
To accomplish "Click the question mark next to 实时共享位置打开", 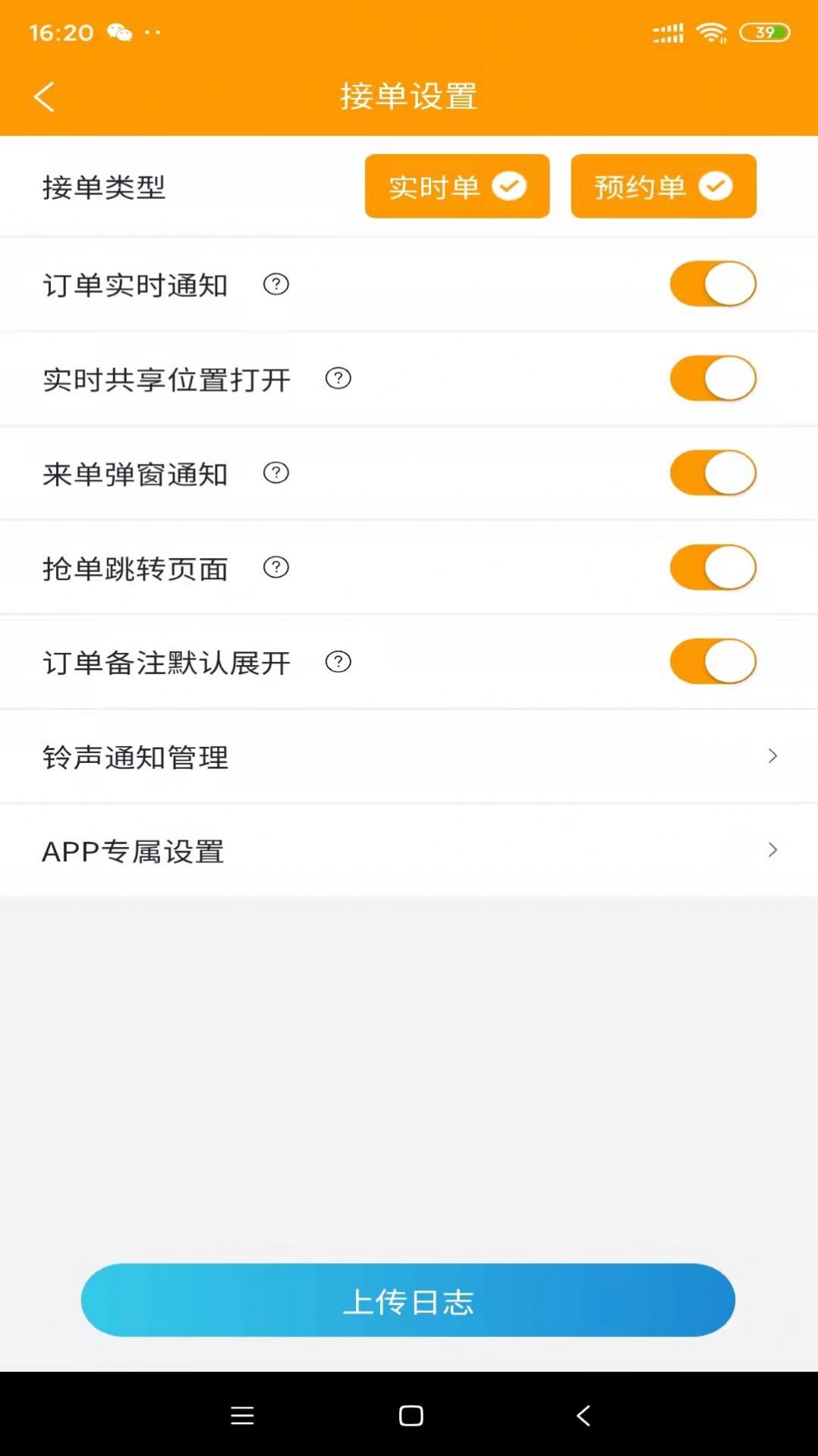I will [338, 379].
